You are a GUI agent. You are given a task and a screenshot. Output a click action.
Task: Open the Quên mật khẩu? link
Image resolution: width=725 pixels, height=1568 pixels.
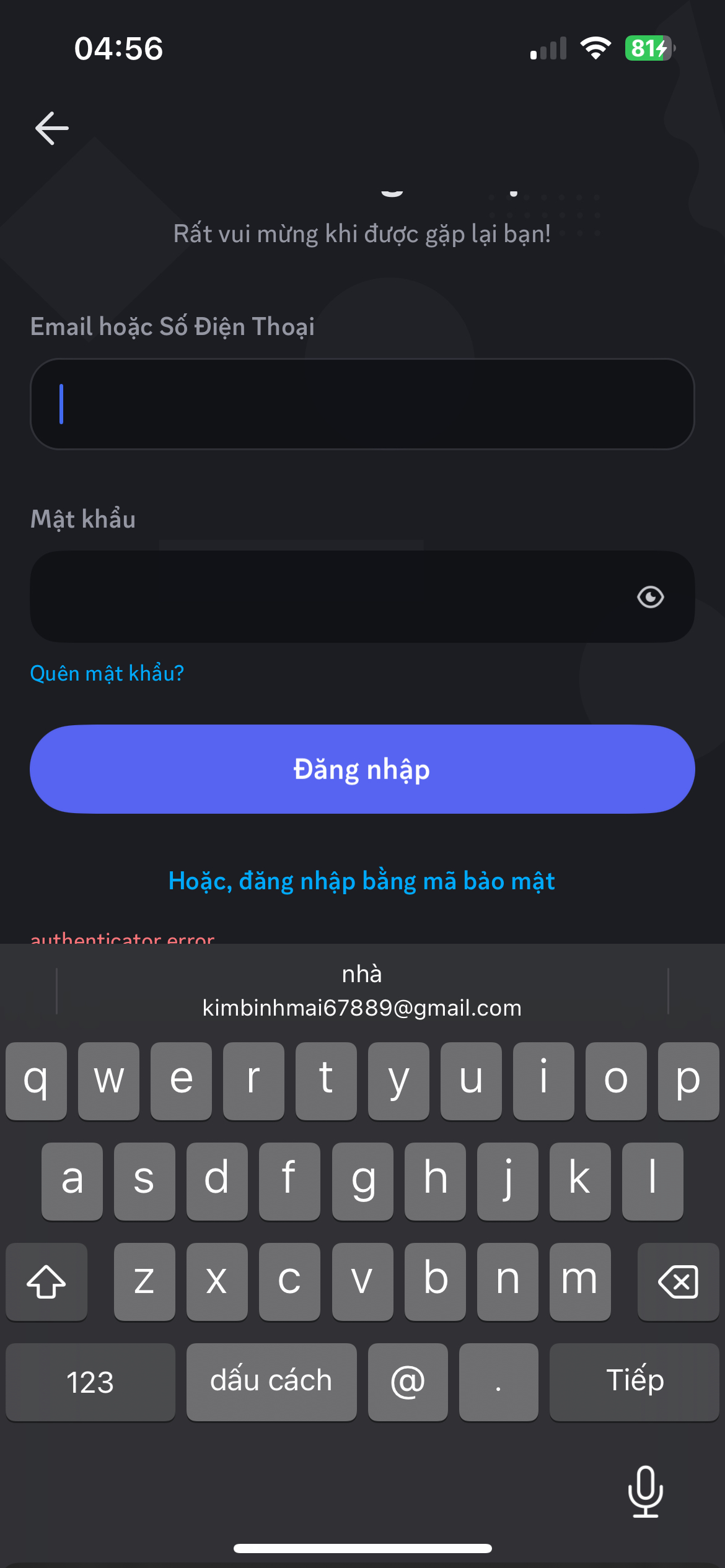tap(107, 673)
